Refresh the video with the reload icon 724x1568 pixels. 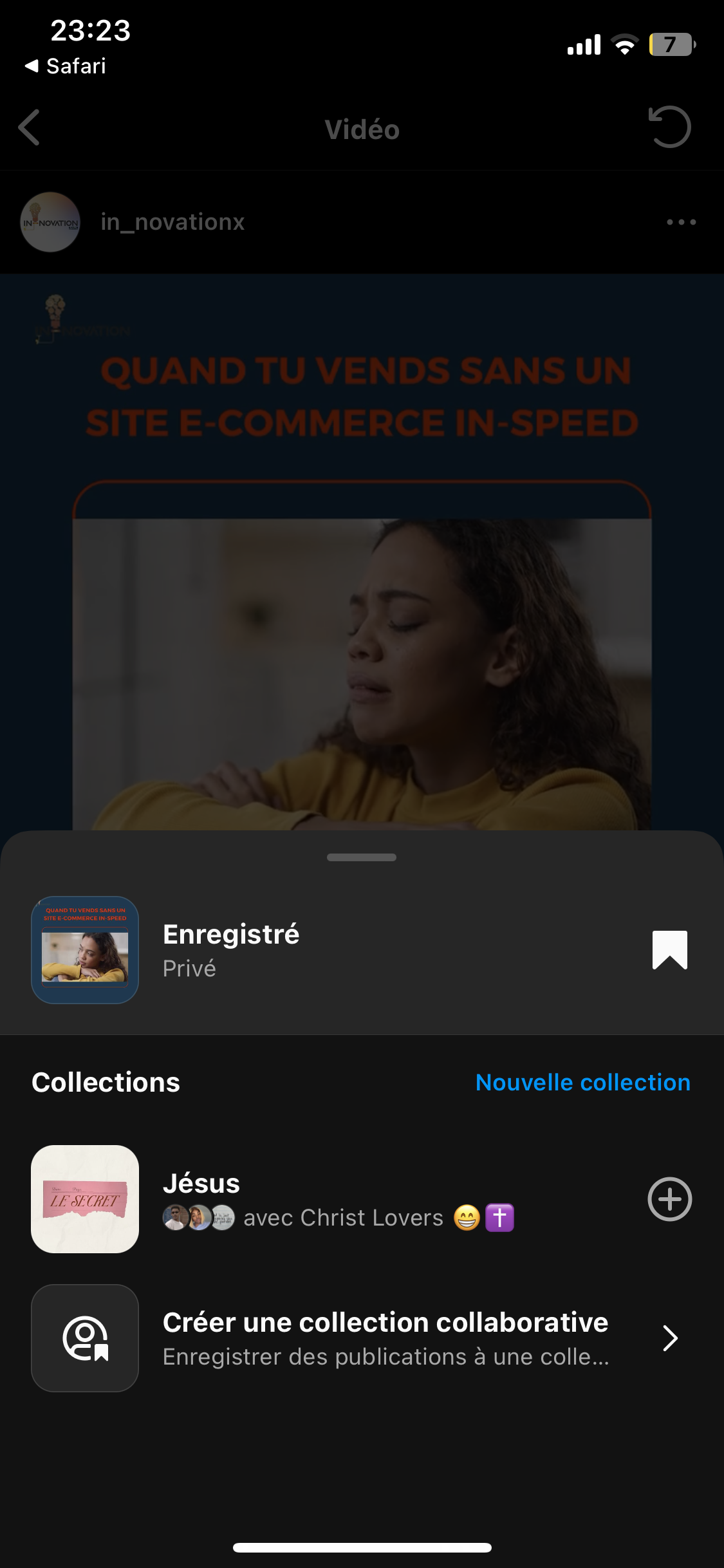click(669, 127)
